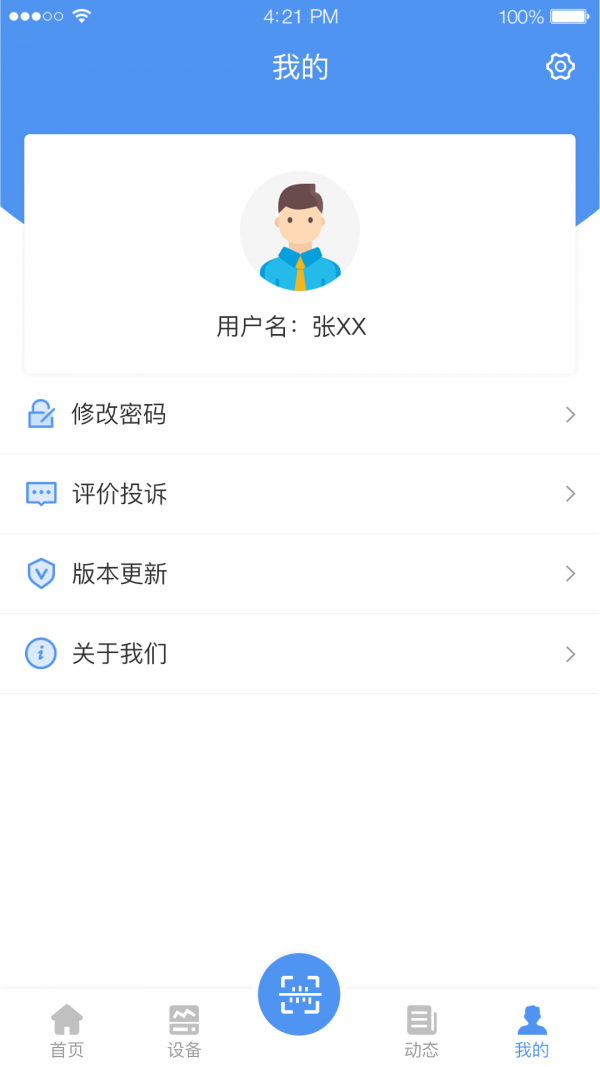Screen dimensions: 600x1067
Task: Tap the user profile avatar
Action: pyautogui.click(x=300, y=231)
